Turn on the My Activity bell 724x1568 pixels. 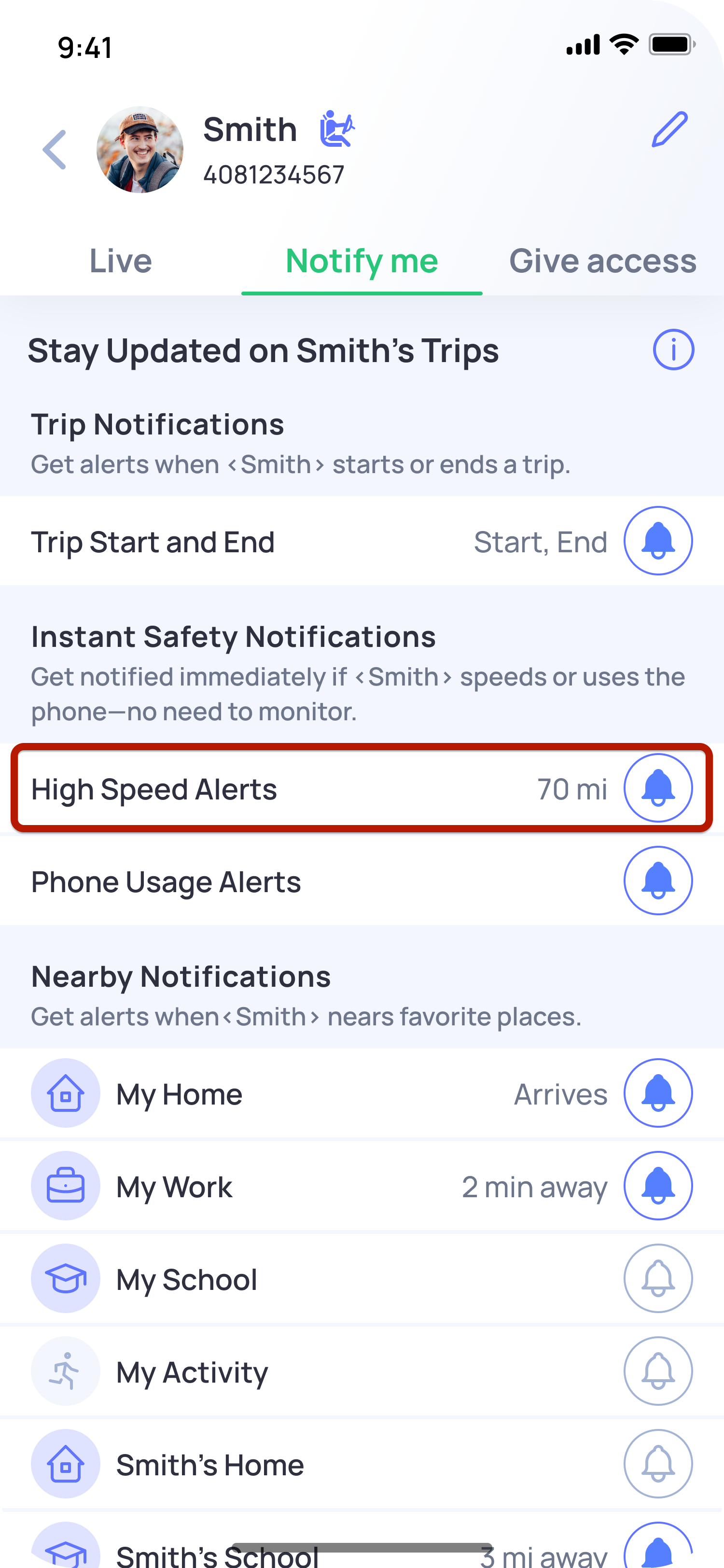click(658, 1371)
